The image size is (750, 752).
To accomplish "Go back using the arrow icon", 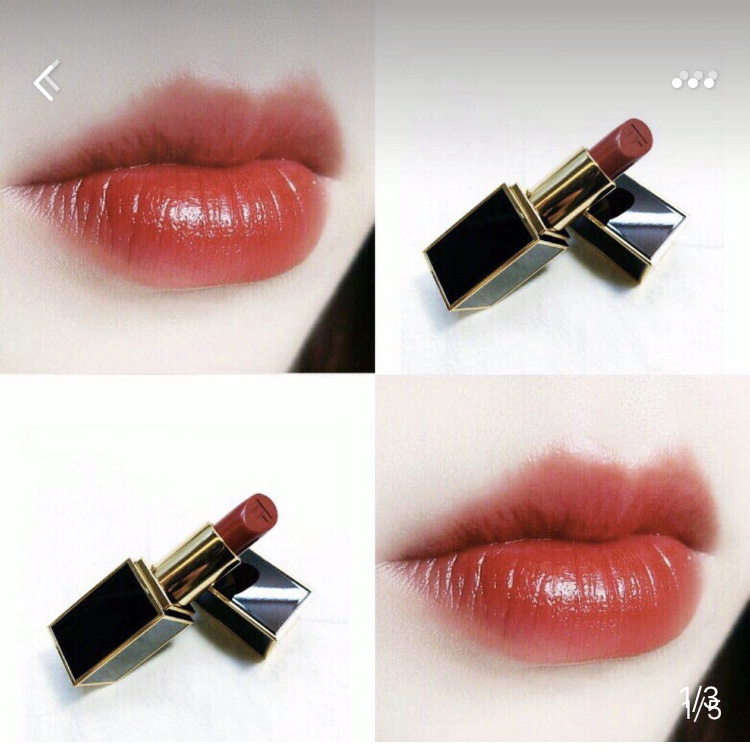I will [x=47, y=81].
